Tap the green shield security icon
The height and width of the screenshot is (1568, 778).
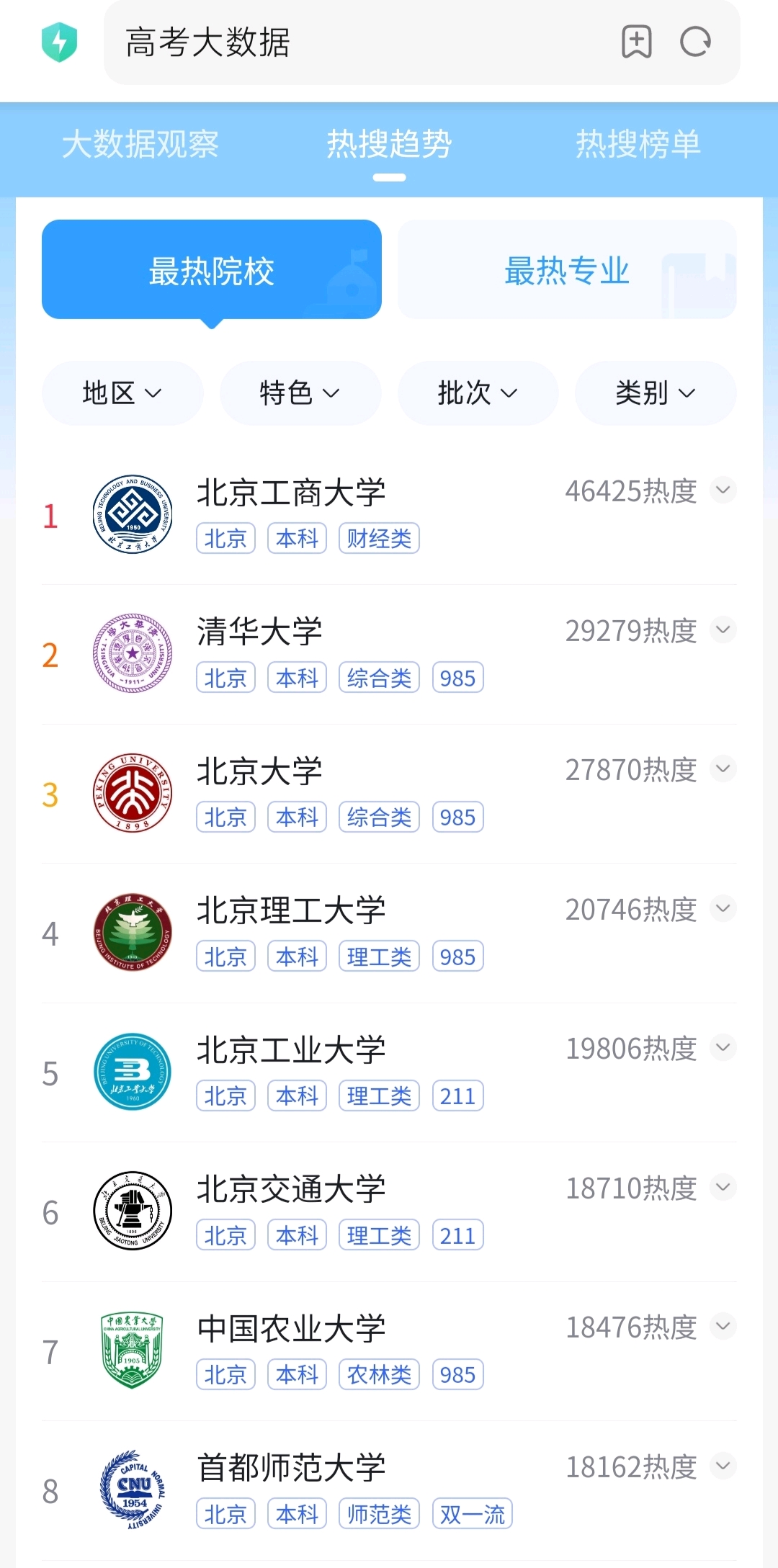click(59, 42)
